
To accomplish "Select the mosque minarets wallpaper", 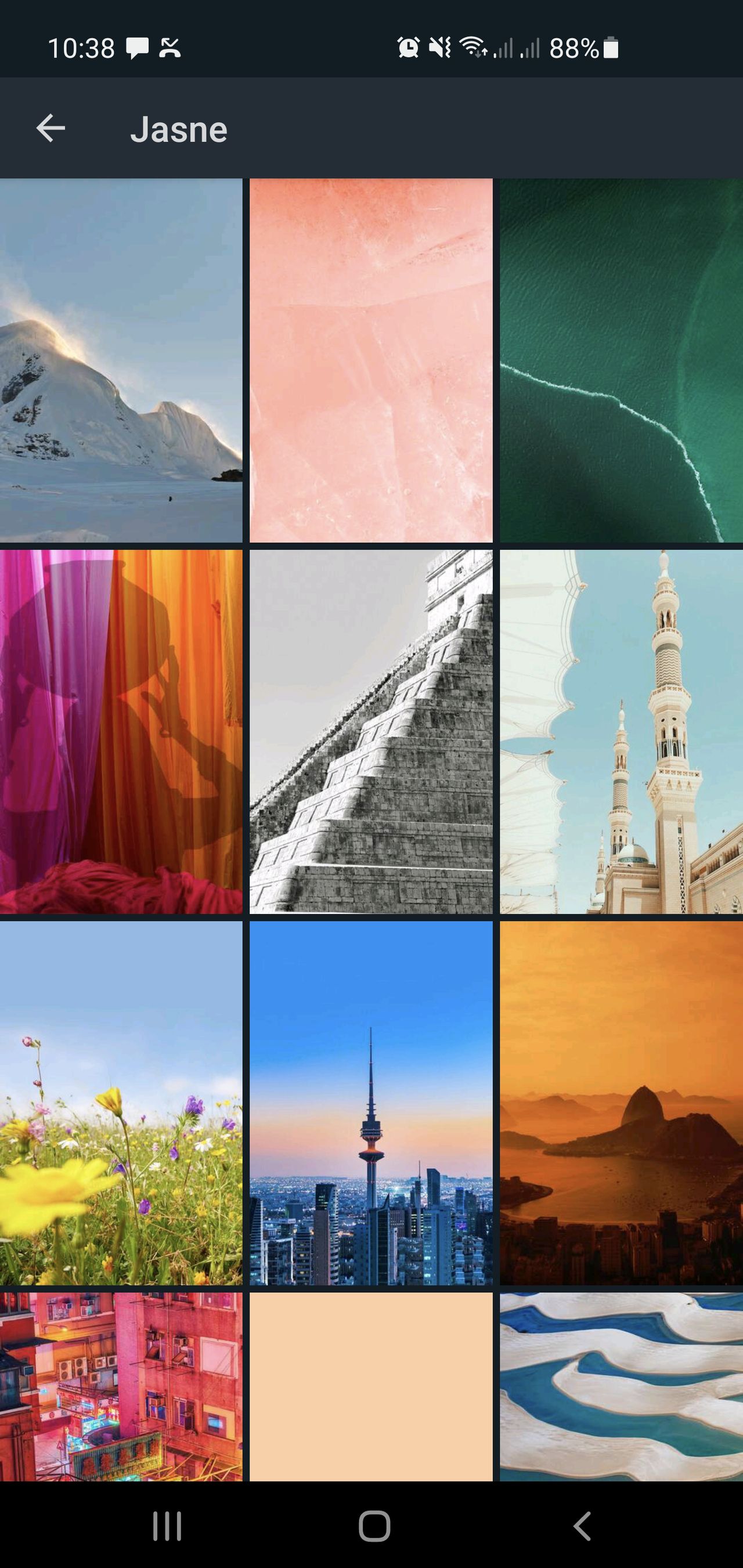I will tap(621, 731).
